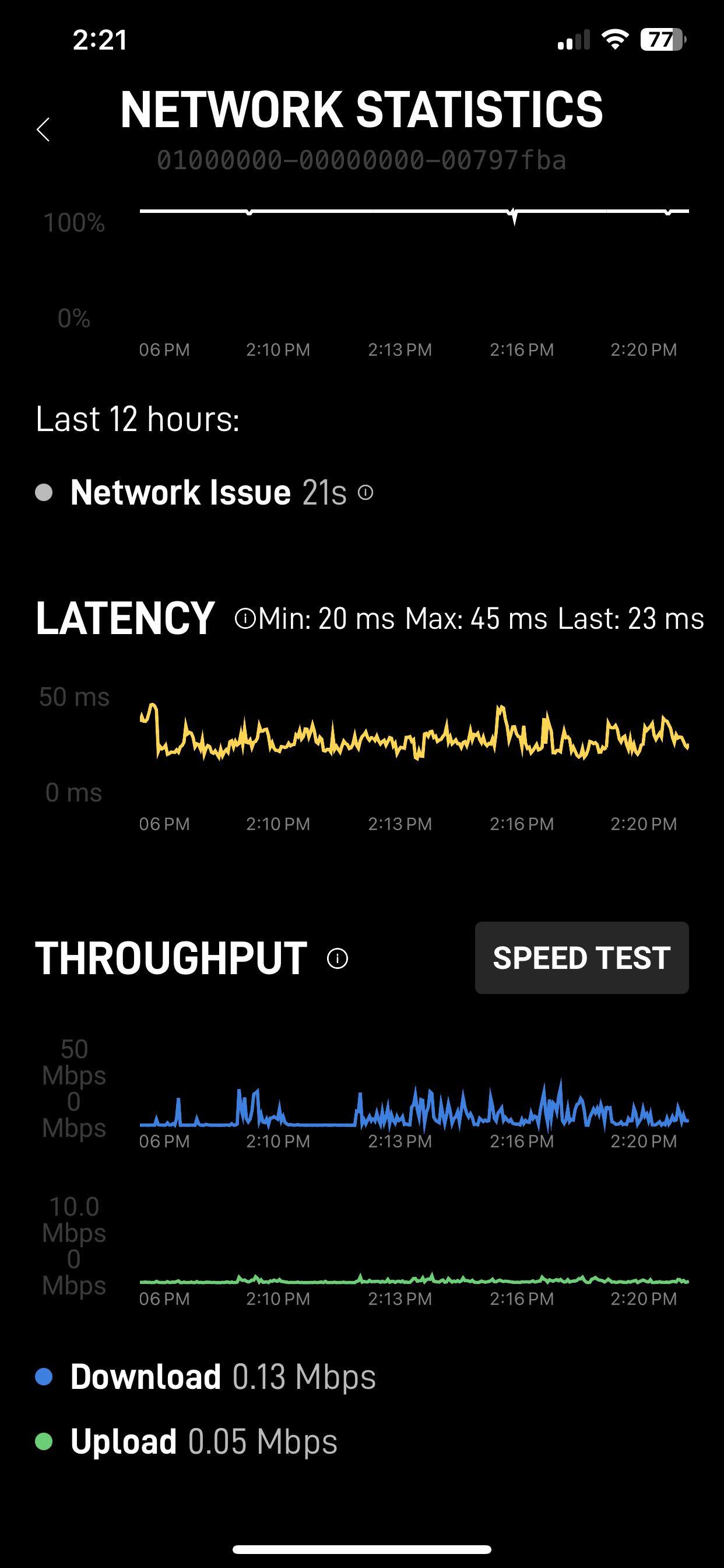
Task: Show the Latency info tooltip
Action: tap(245, 619)
